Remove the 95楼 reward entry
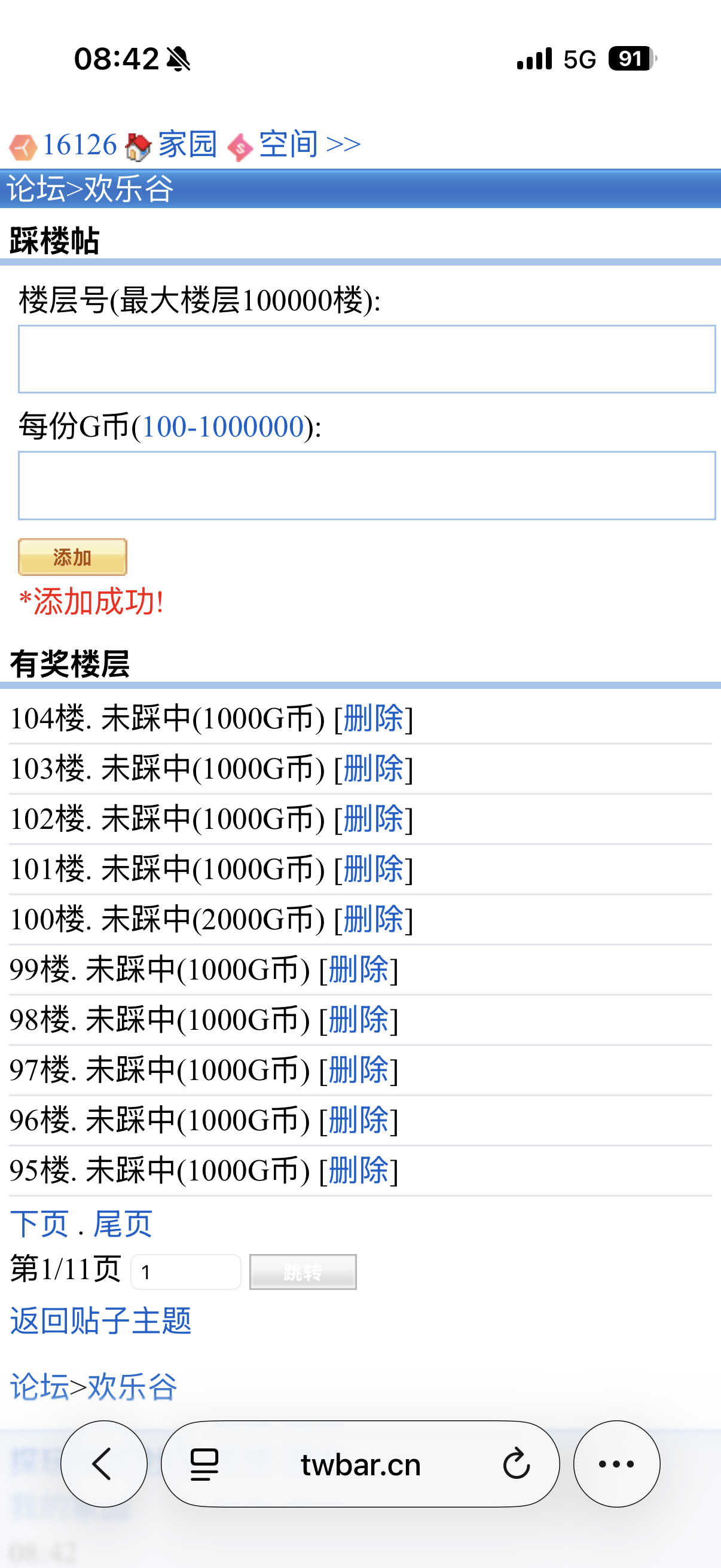This screenshot has height=1568, width=721. (x=358, y=1170)
